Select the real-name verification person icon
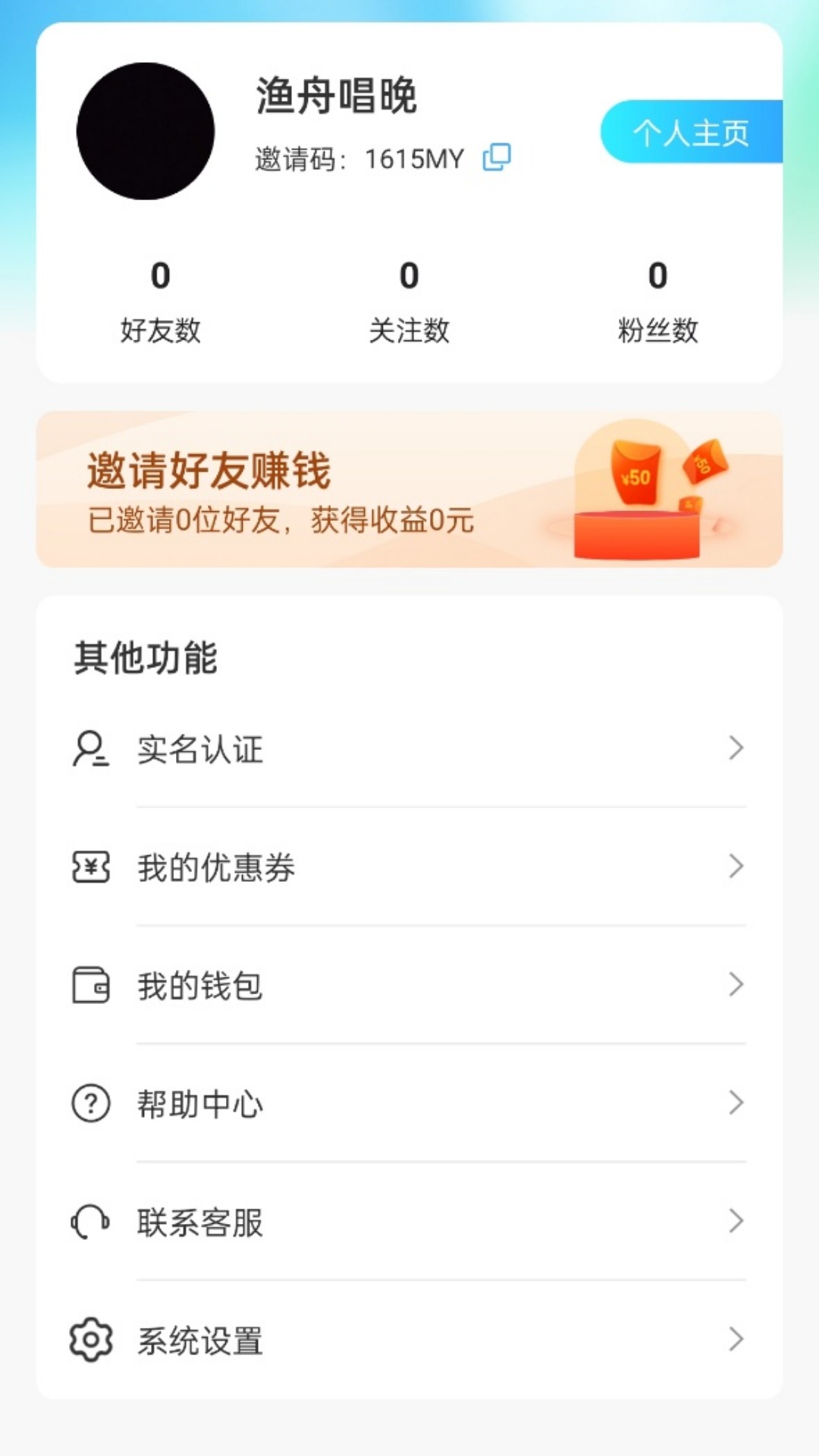Image resolution: width=819 pixels, height=1456 pixels. pyautogui.click(x=89, y=749)
